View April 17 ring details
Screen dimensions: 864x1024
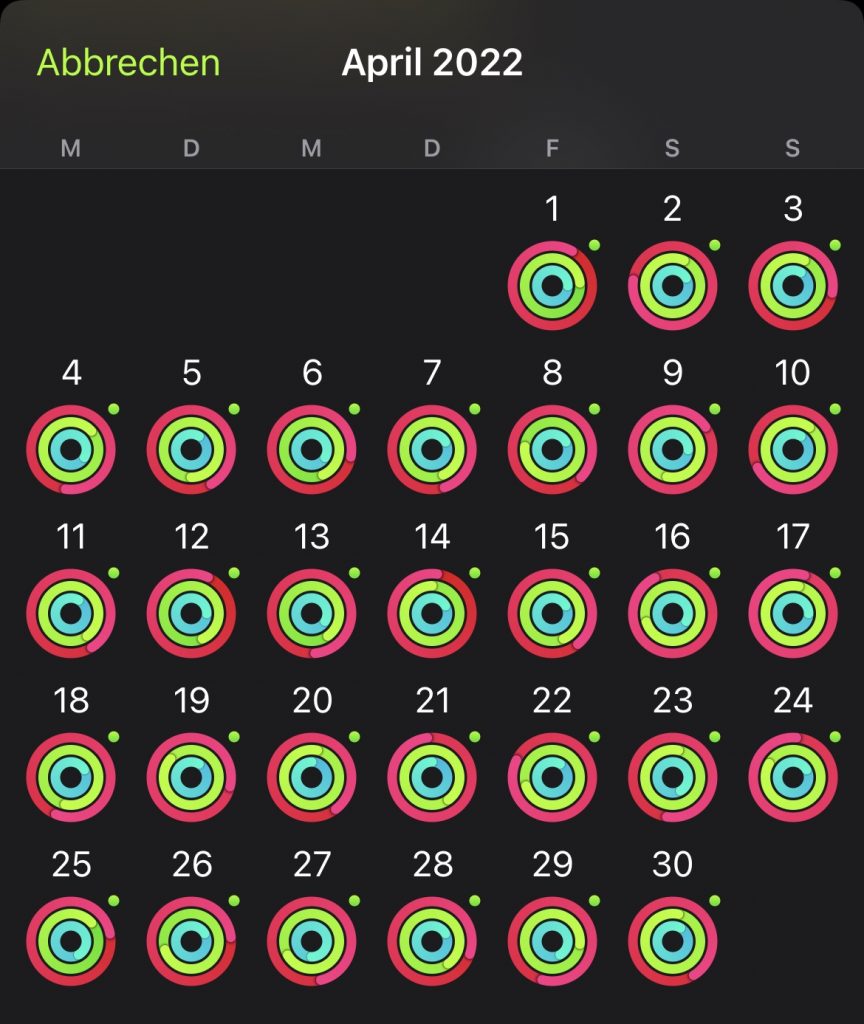[x=793, y=614]
